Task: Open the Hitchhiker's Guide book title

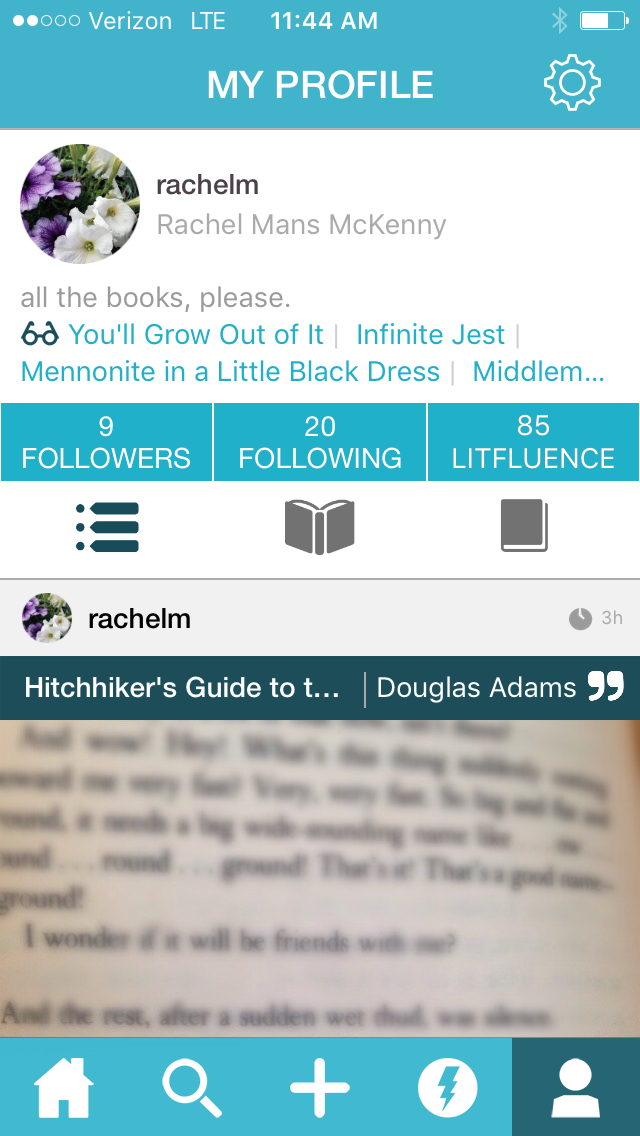Action: (x=182, y=688)
